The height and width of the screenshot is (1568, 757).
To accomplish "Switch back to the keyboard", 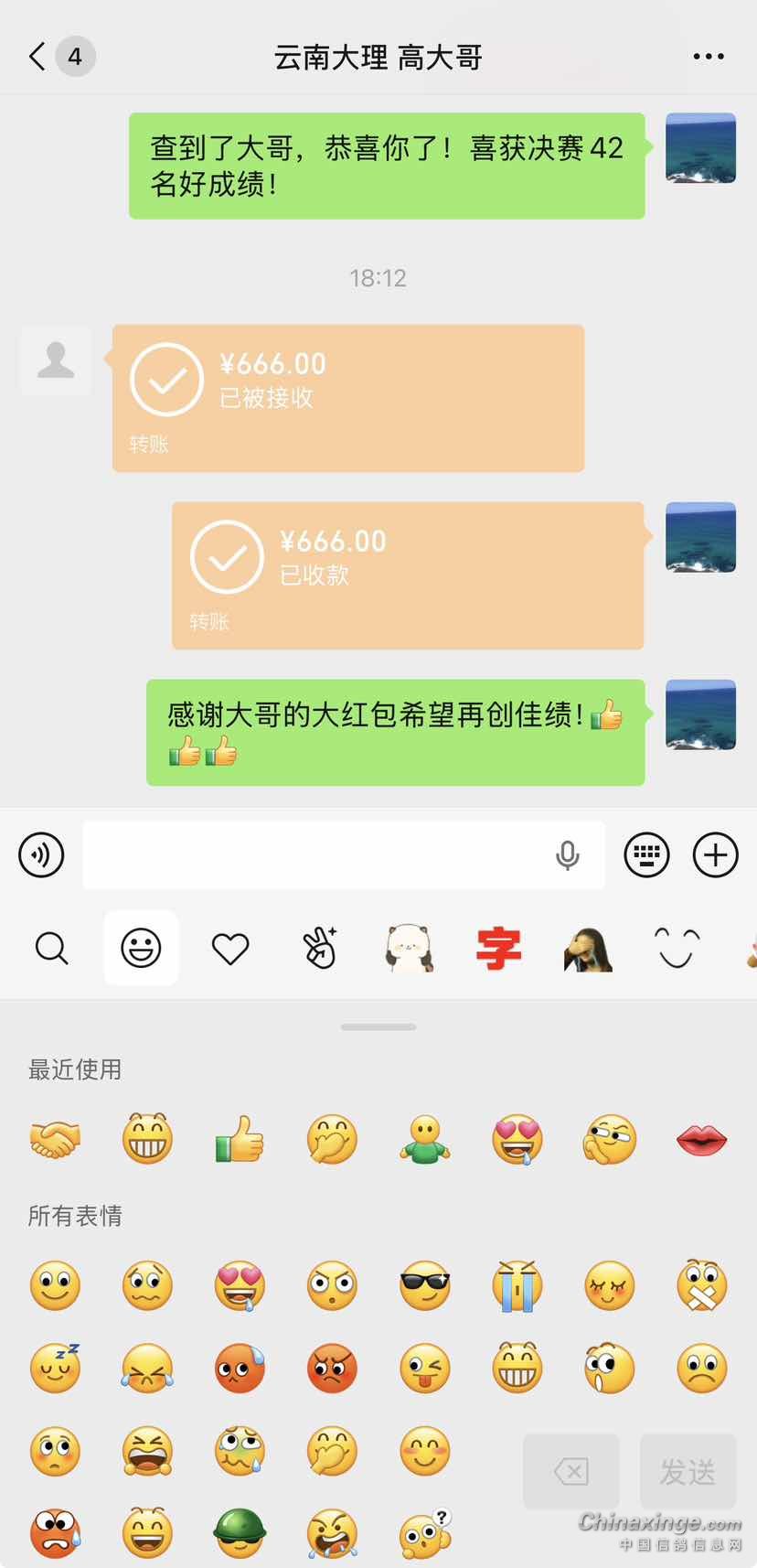I will pos(646,855).
